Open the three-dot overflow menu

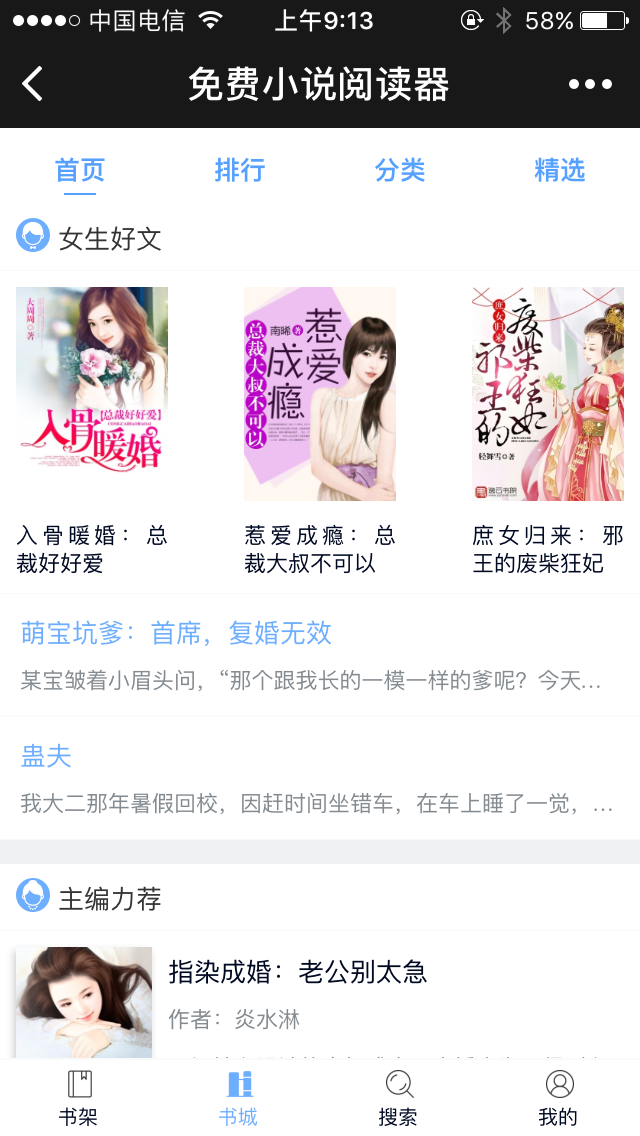point(590,84)
